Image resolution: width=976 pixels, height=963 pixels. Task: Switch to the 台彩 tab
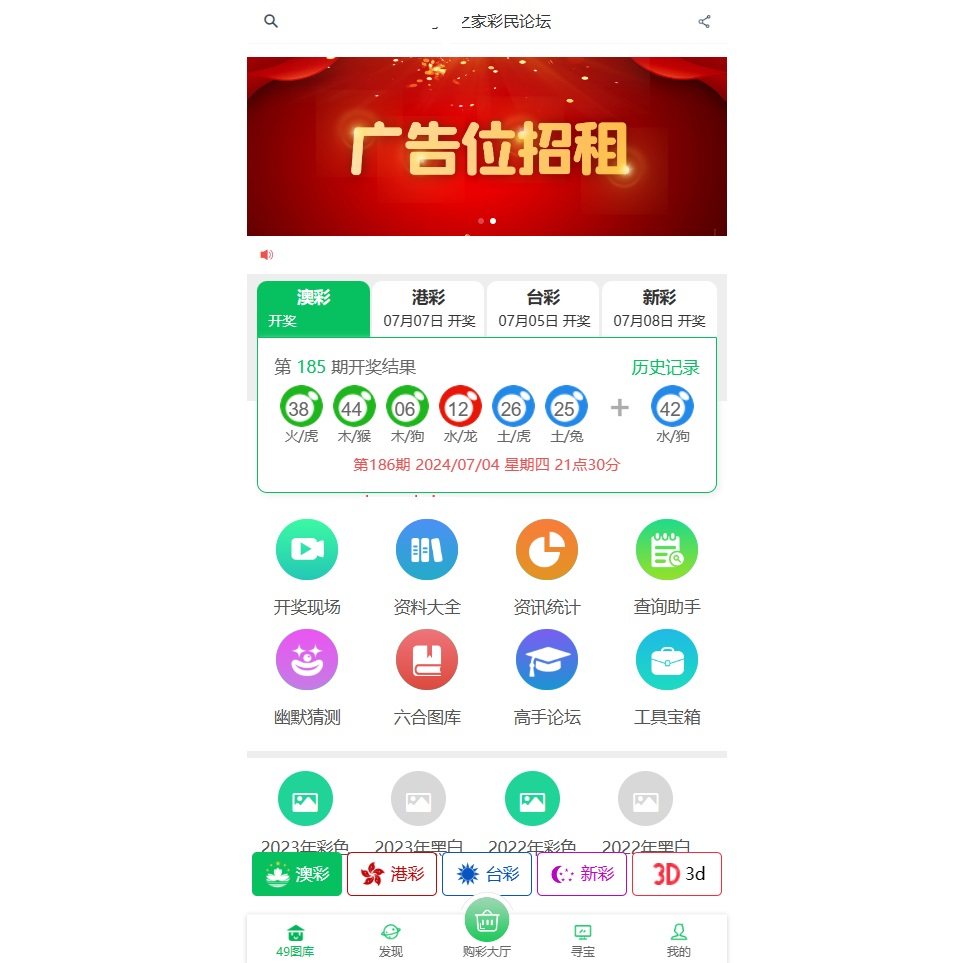(544, 309)
